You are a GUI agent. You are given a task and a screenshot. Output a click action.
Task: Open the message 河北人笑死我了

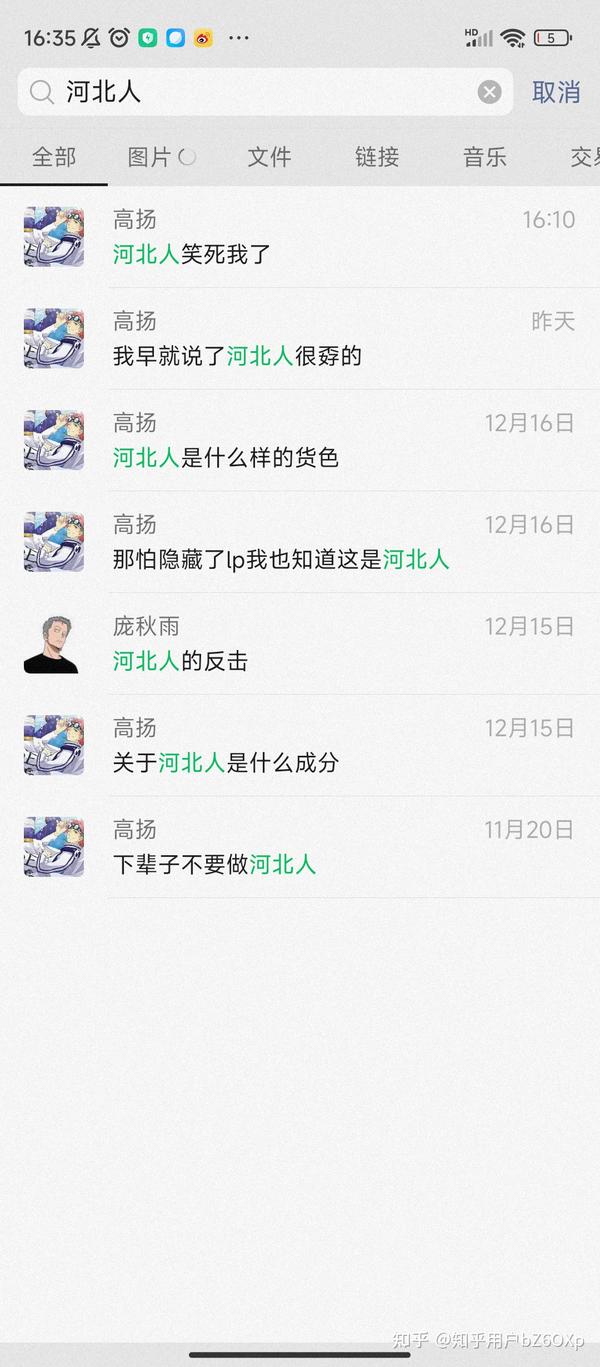(300, 237)
